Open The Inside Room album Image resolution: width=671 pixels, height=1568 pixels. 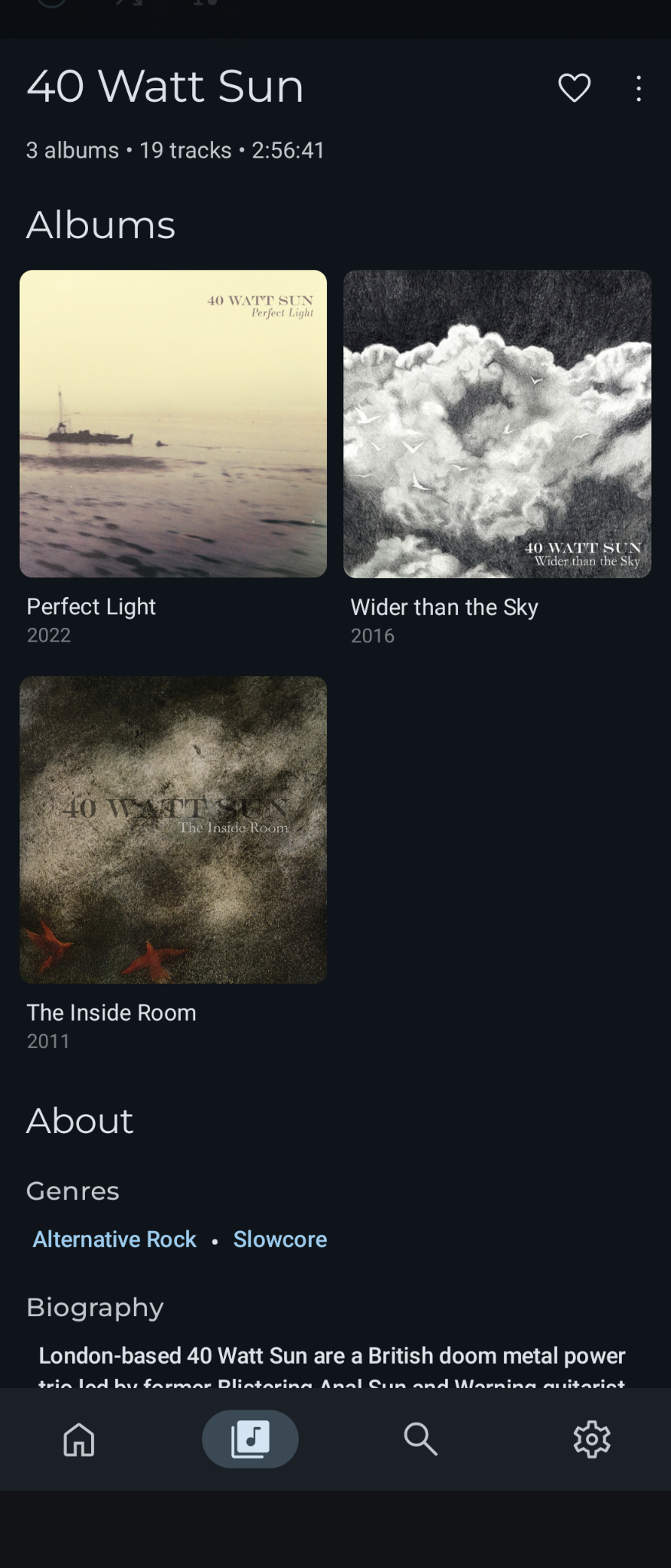pos(173,830)
